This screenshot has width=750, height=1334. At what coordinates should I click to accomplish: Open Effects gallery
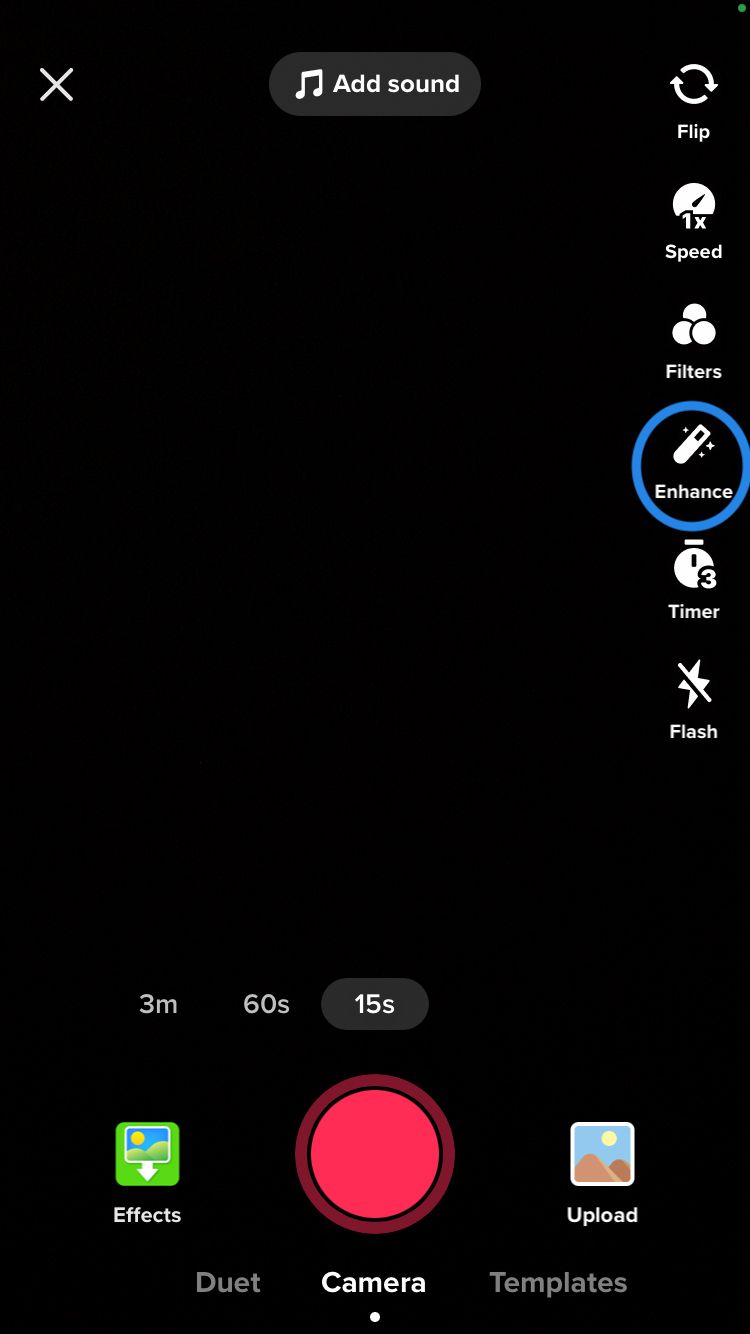pos(147,1173)
